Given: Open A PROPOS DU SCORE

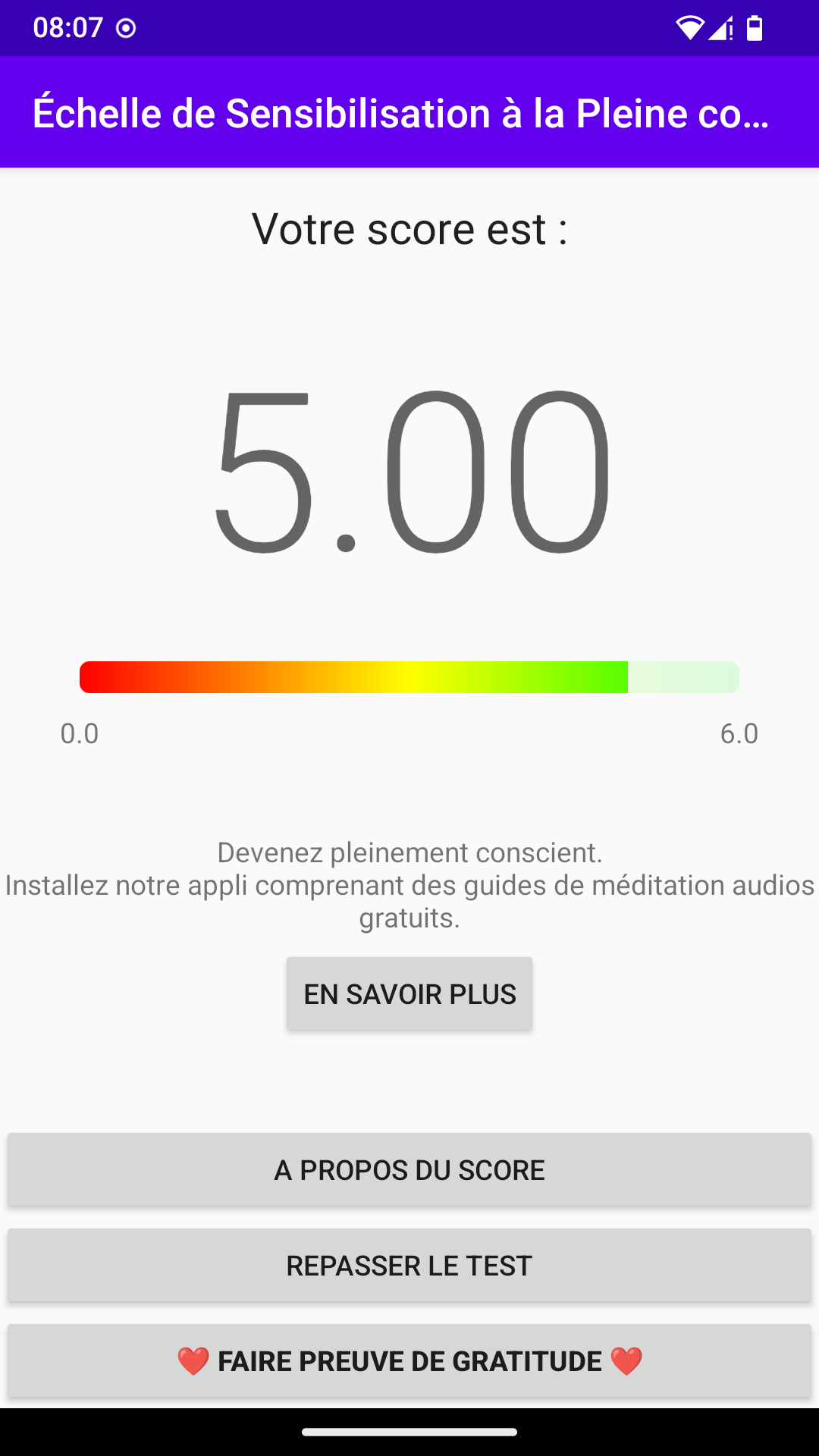Looking at the screenshot, I should (x=409, y=1169).
